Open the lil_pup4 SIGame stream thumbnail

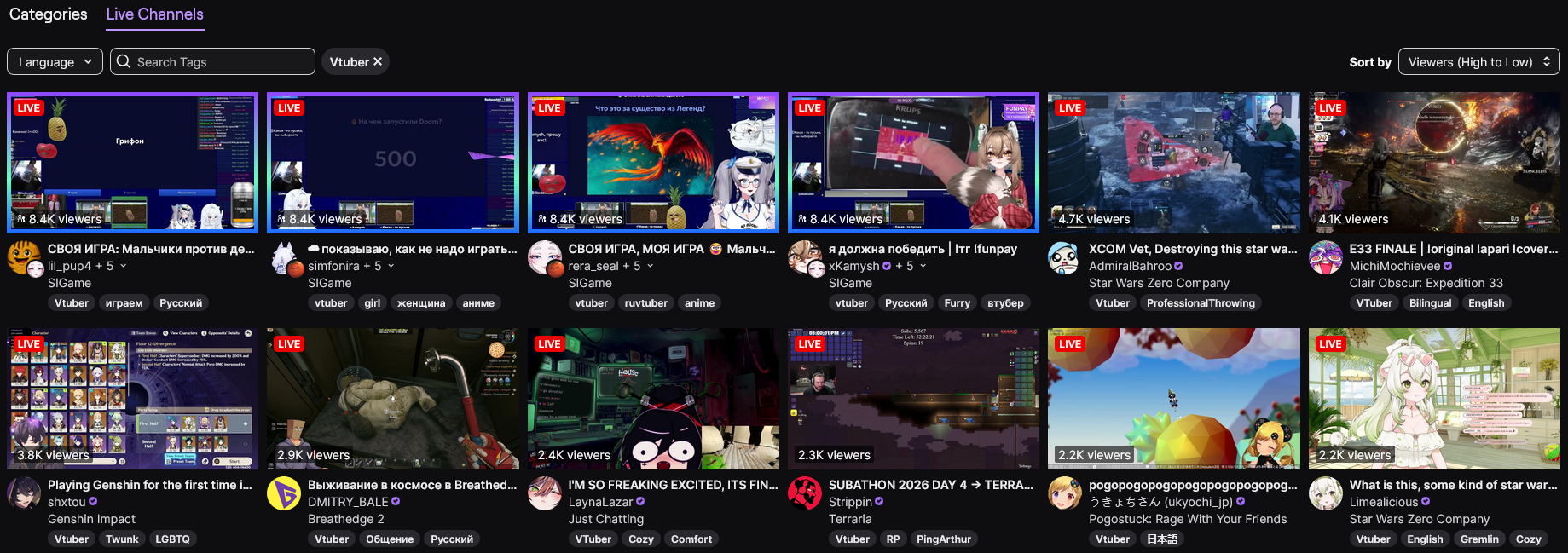[x=132, y=163]
